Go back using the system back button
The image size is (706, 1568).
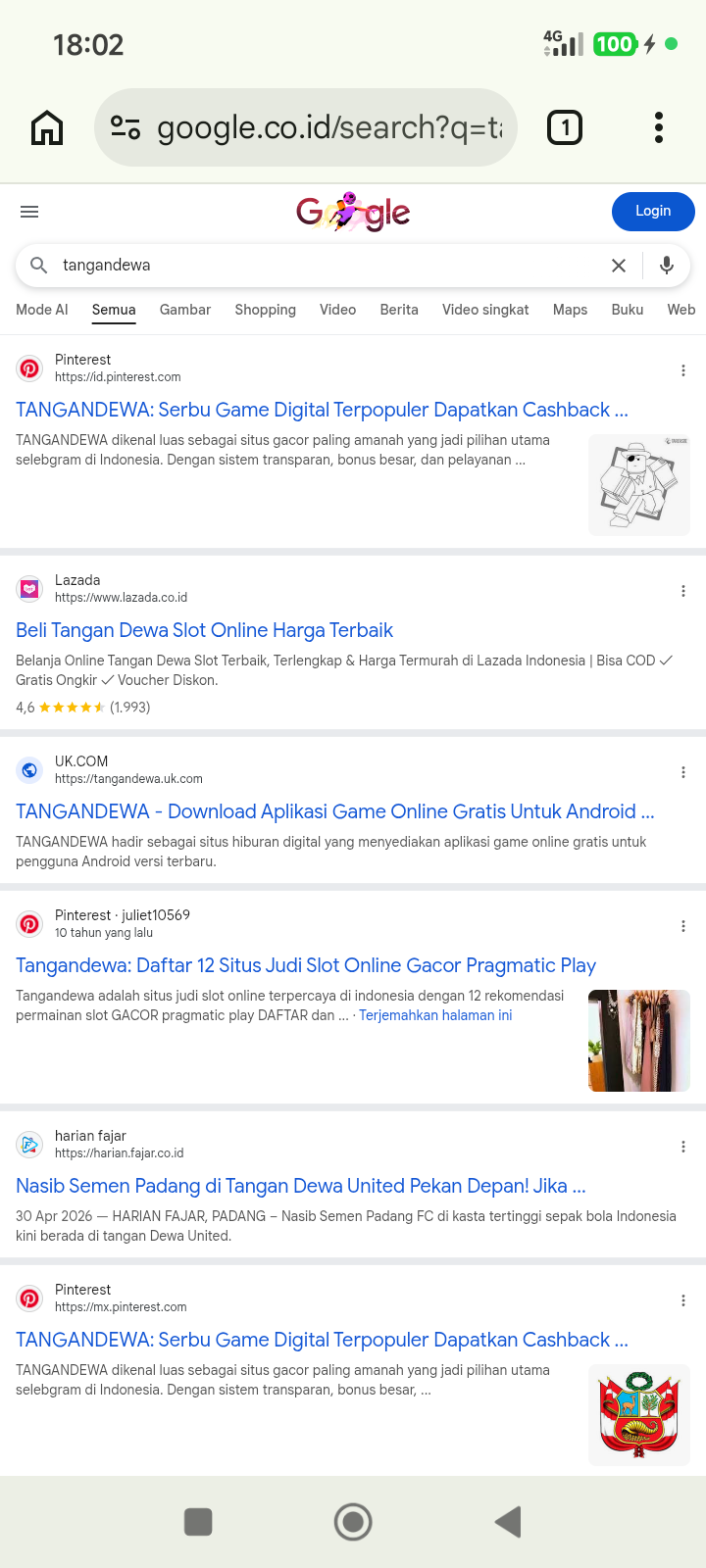point(508,1522)
